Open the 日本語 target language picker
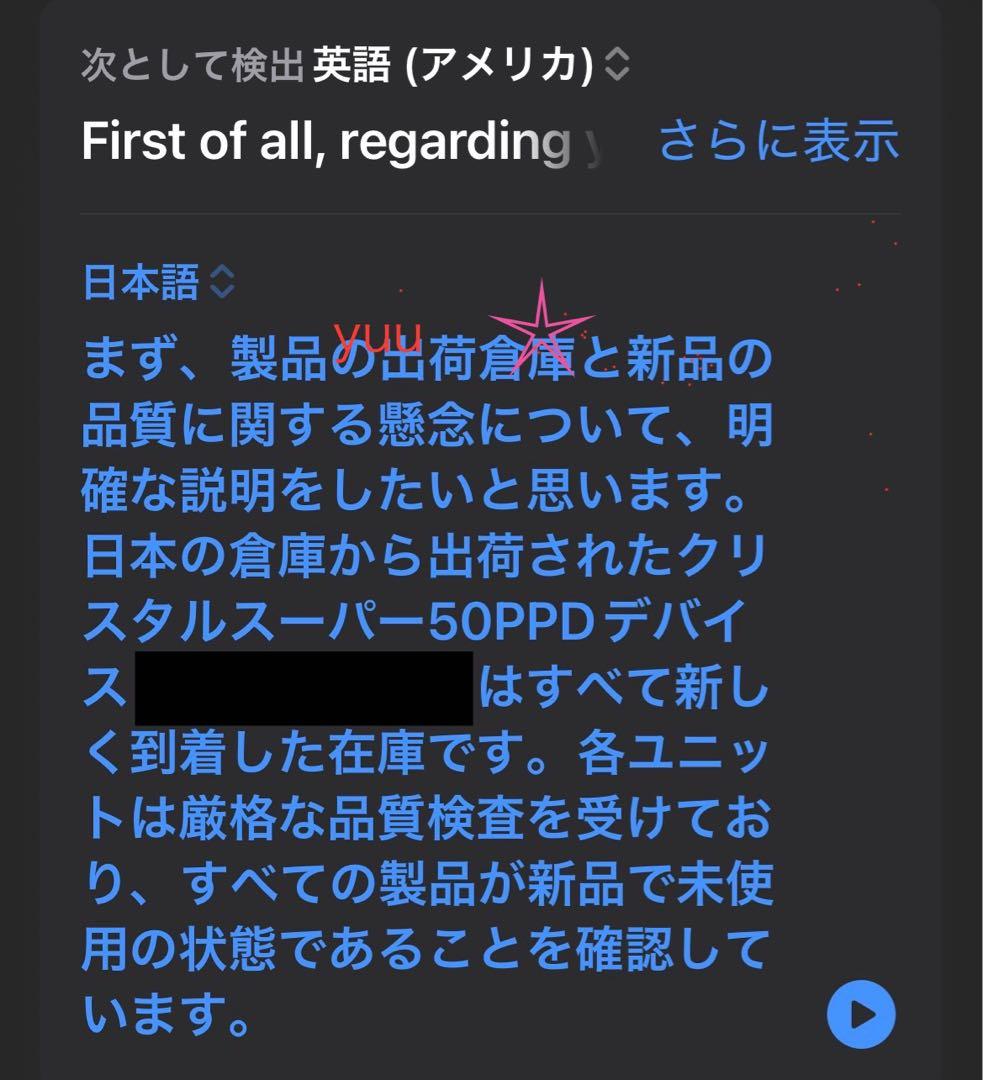Screen dimensions: 983x1080 158,283
